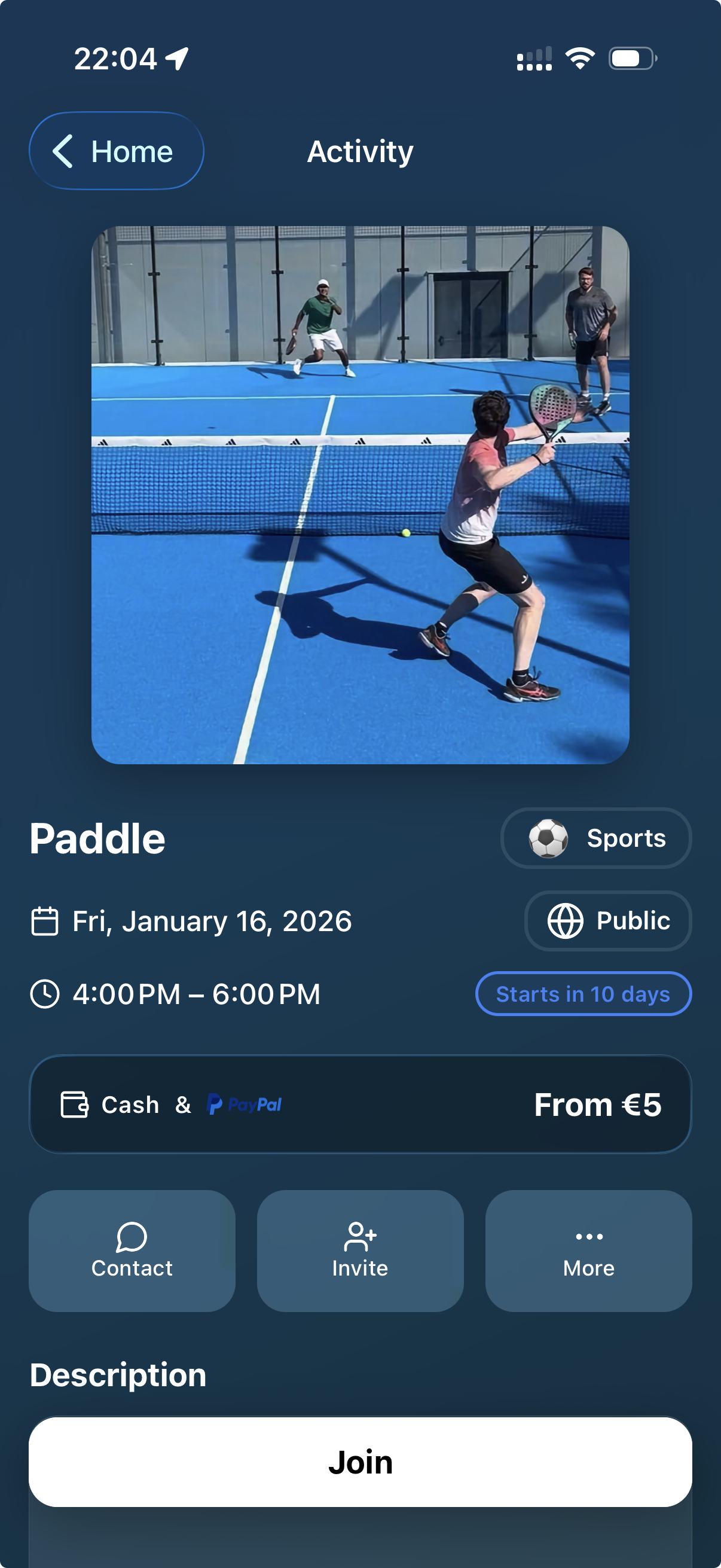
Task: Open the Paddle activity photo
Action: [x=360, y=495]
